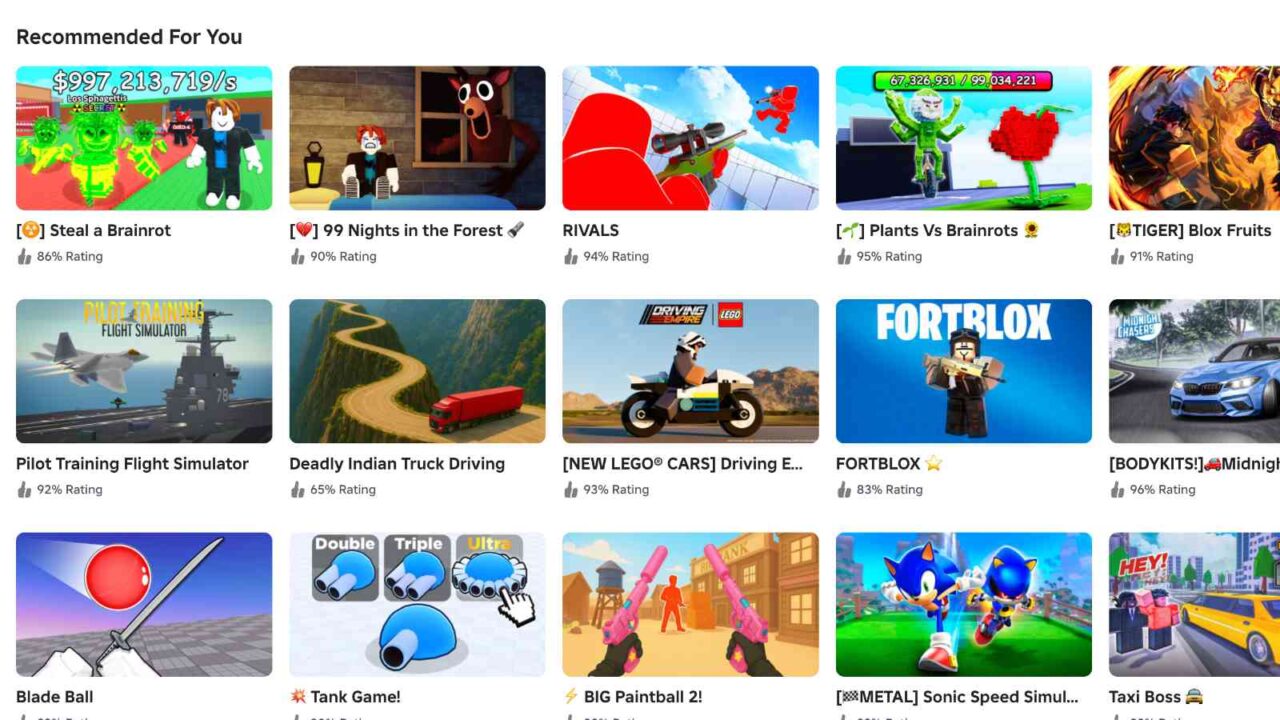Open BIG Paintball 2!

[690, 604]
